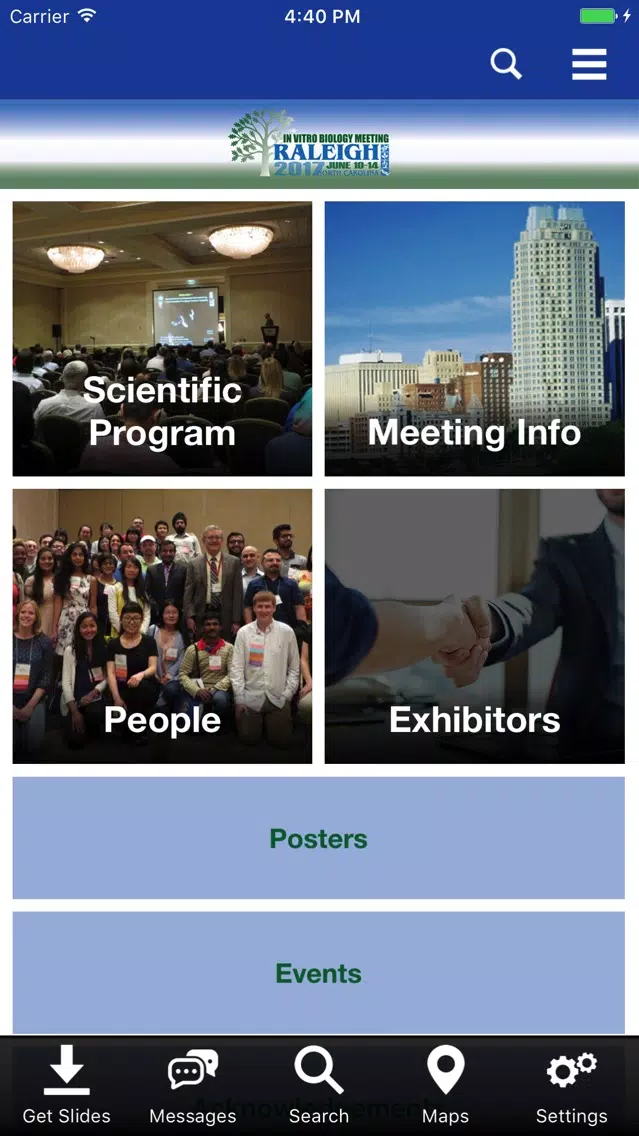
Task: Open Search from the bottom bar
Action: 319,1086
